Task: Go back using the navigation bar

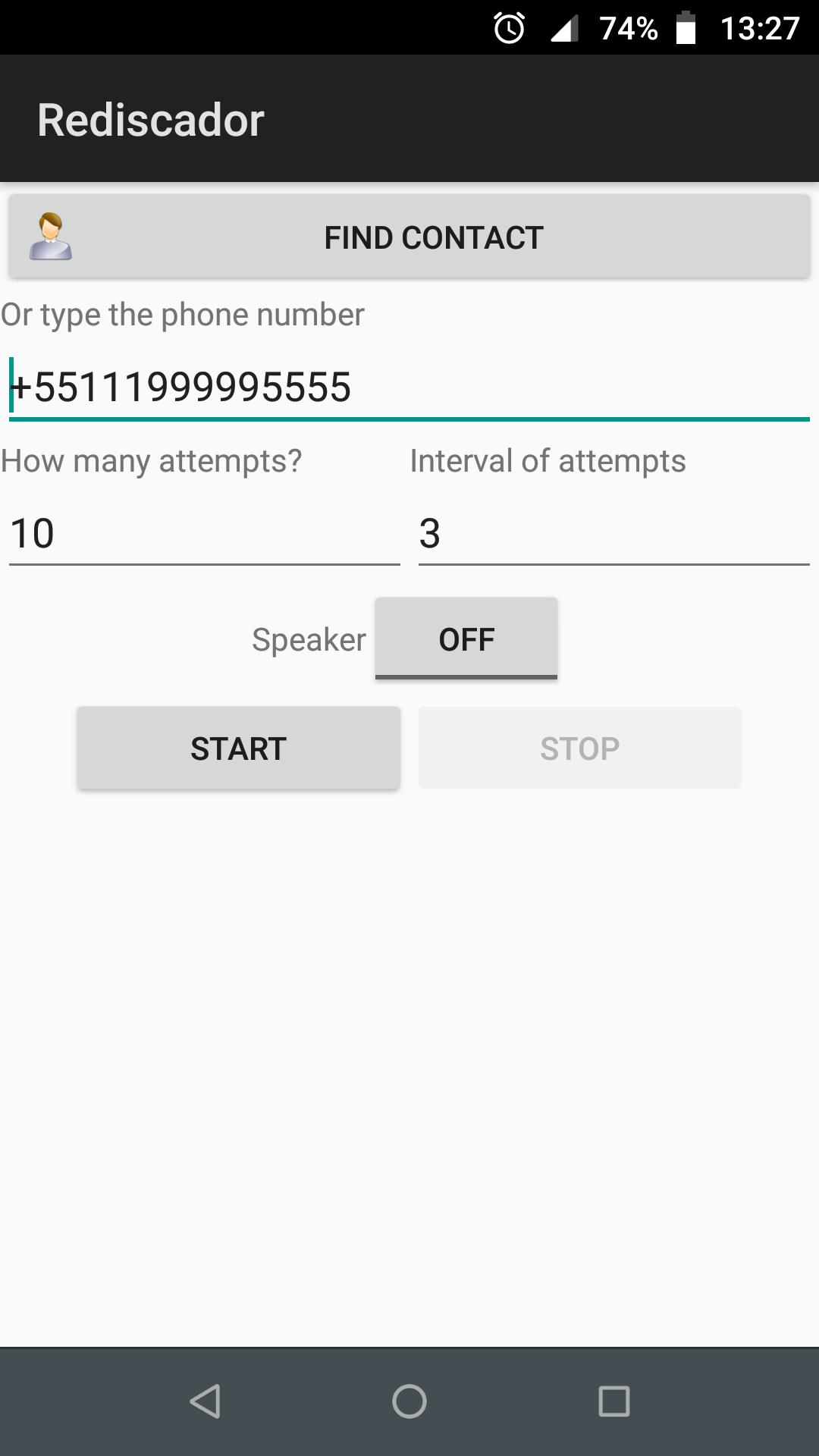Action: point(205,1401)
